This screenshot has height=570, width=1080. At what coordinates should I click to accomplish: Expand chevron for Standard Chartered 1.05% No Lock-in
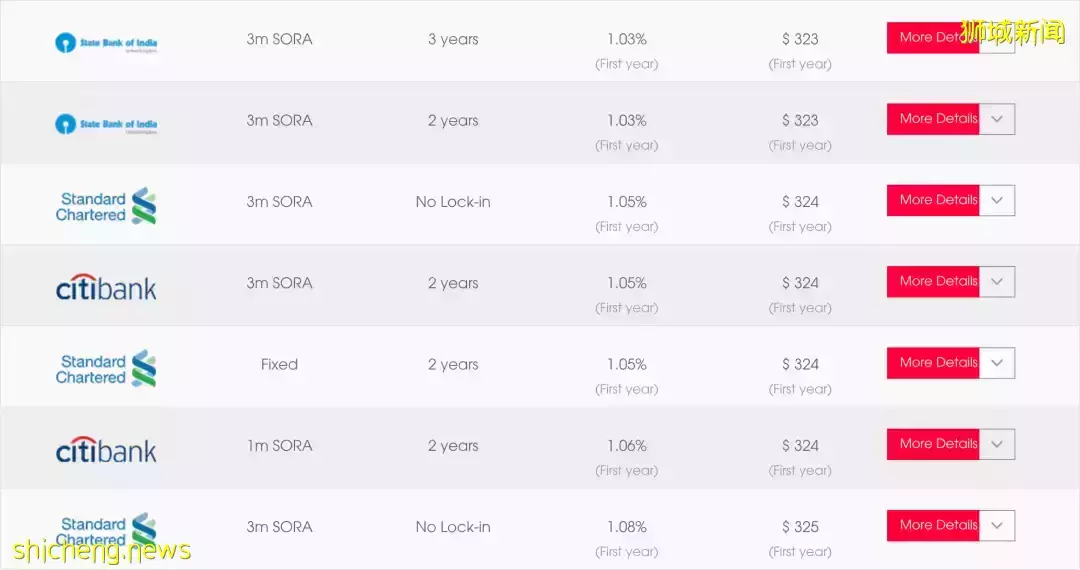pyautogui.click(x=997, y=200)
